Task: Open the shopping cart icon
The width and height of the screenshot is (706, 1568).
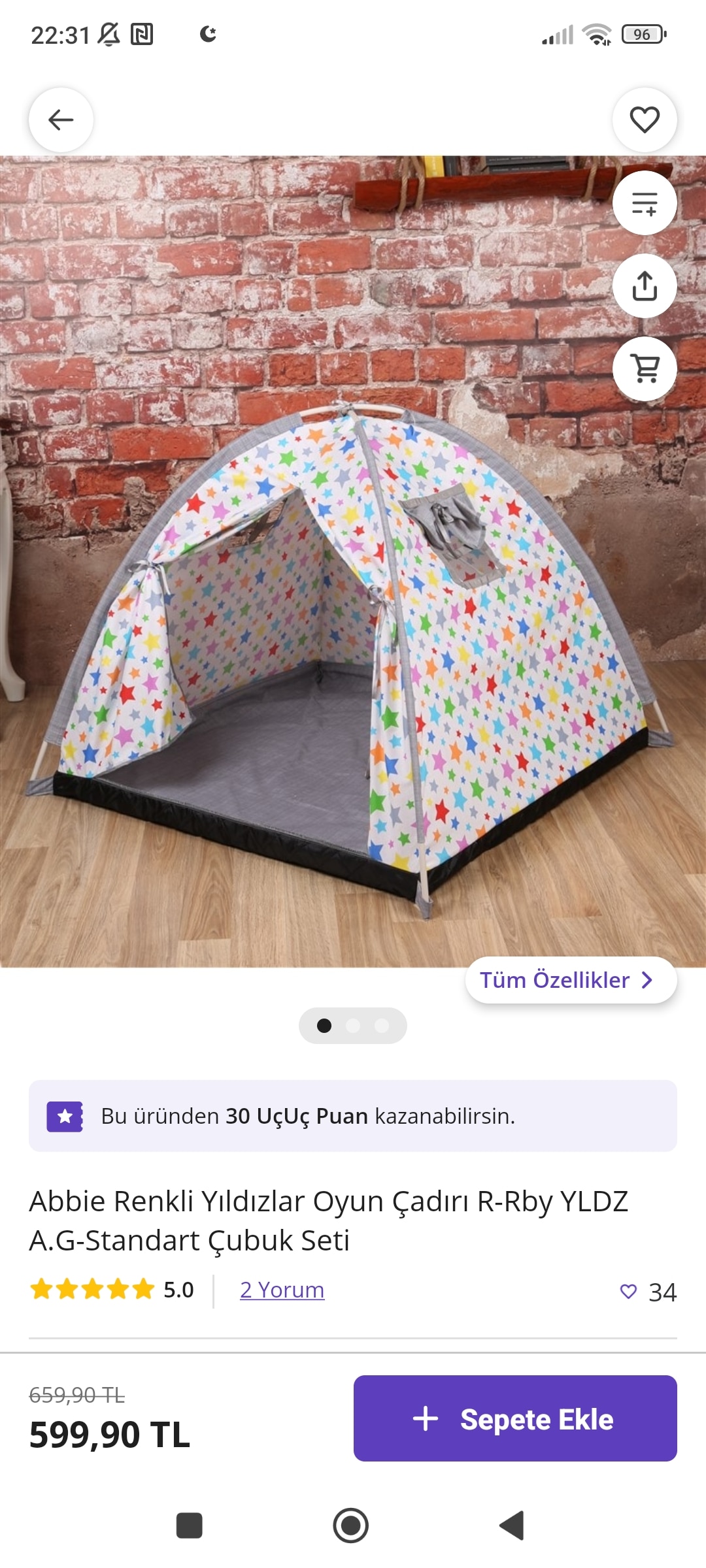Action: 644,369
